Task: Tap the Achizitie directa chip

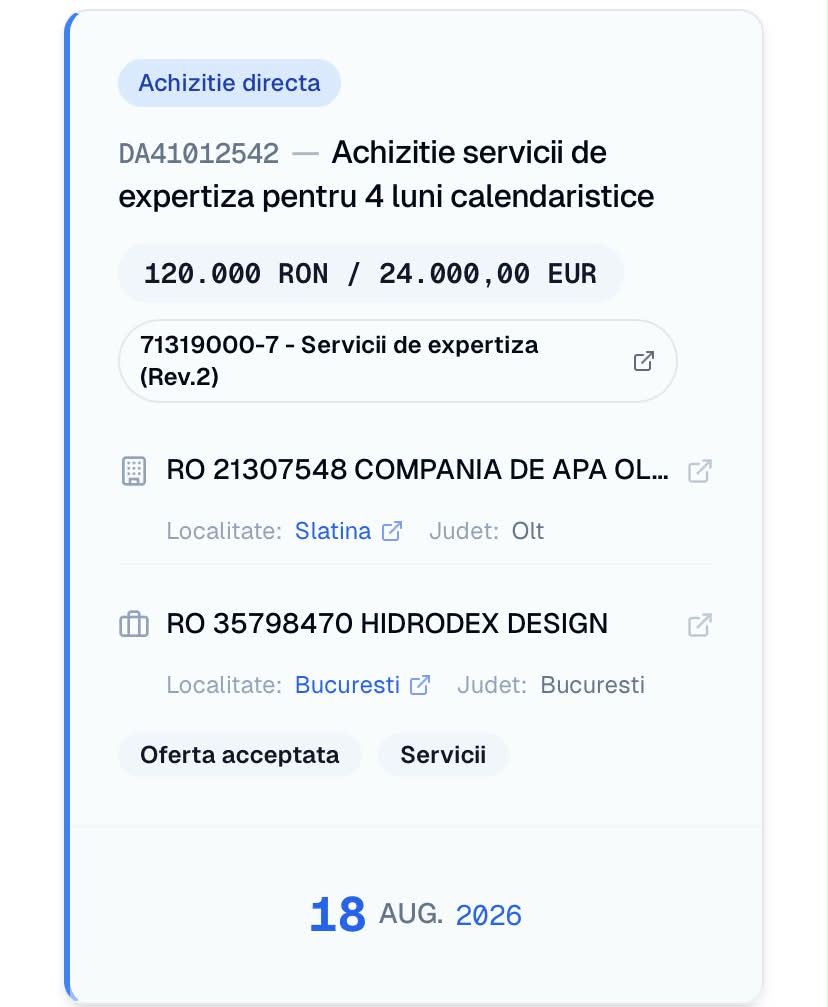Action: [x=229, y=83]
